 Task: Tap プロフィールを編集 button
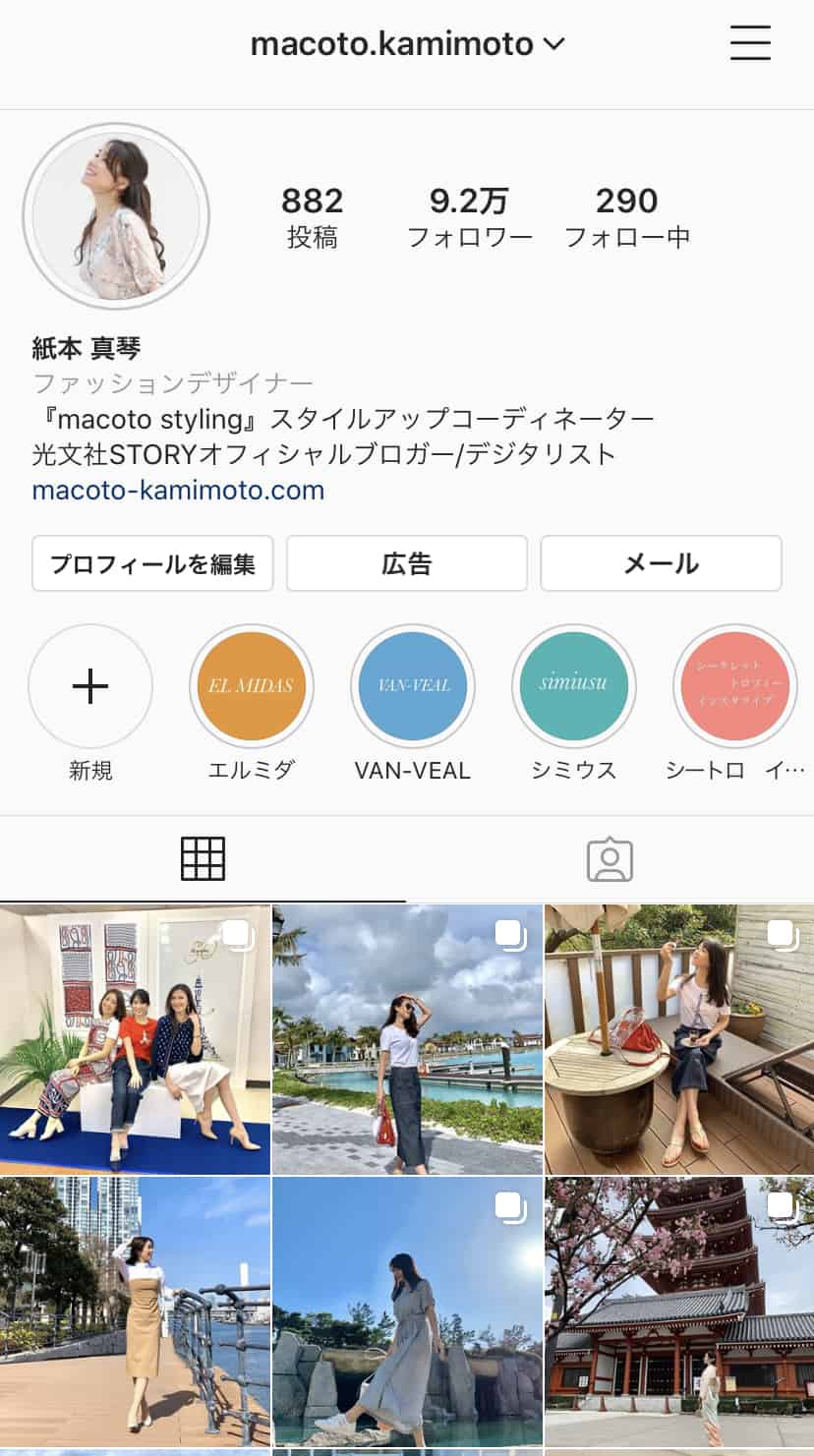152,563
